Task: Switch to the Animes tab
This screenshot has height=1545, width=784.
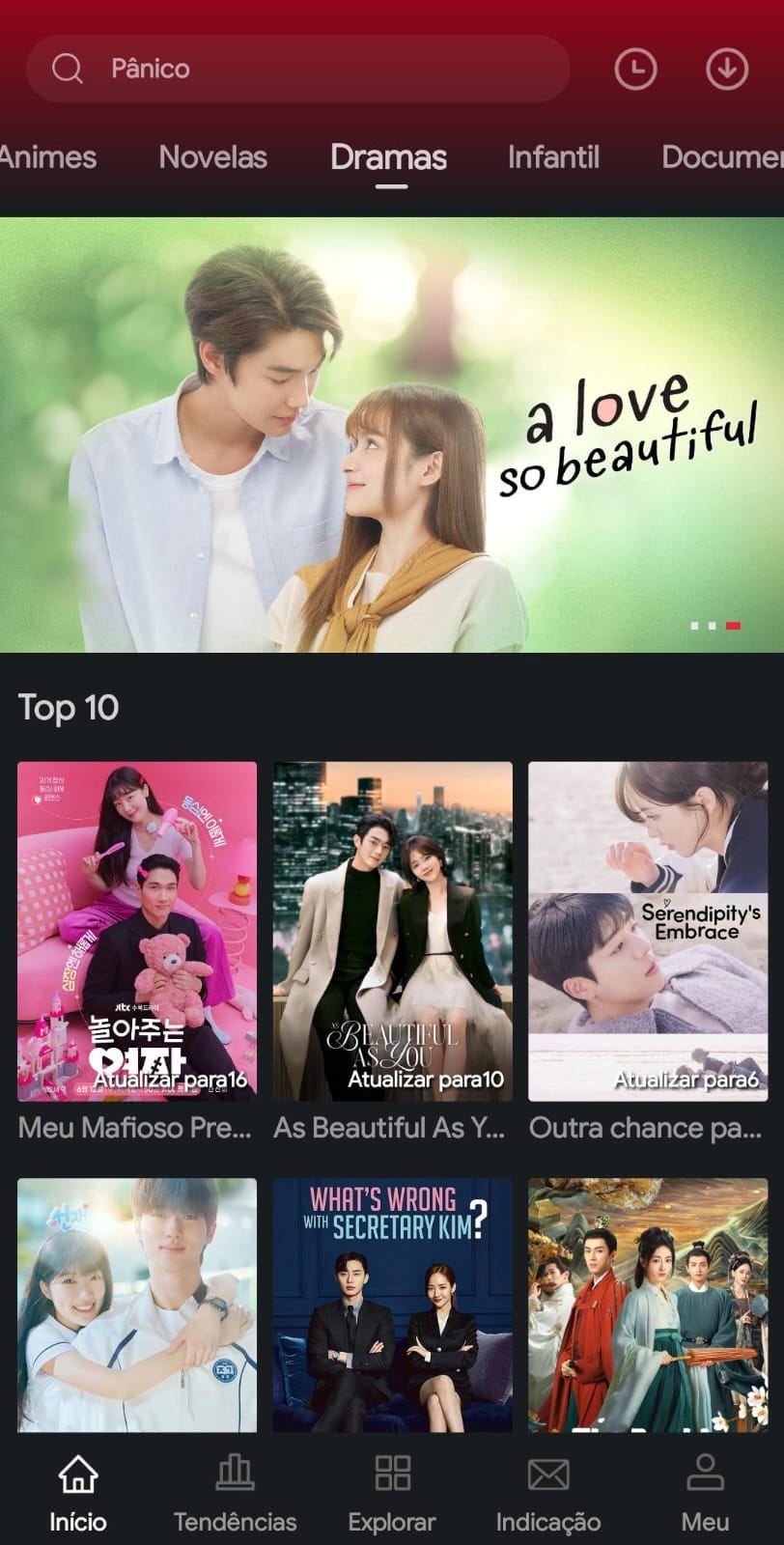Action: [x=48, y=156]
